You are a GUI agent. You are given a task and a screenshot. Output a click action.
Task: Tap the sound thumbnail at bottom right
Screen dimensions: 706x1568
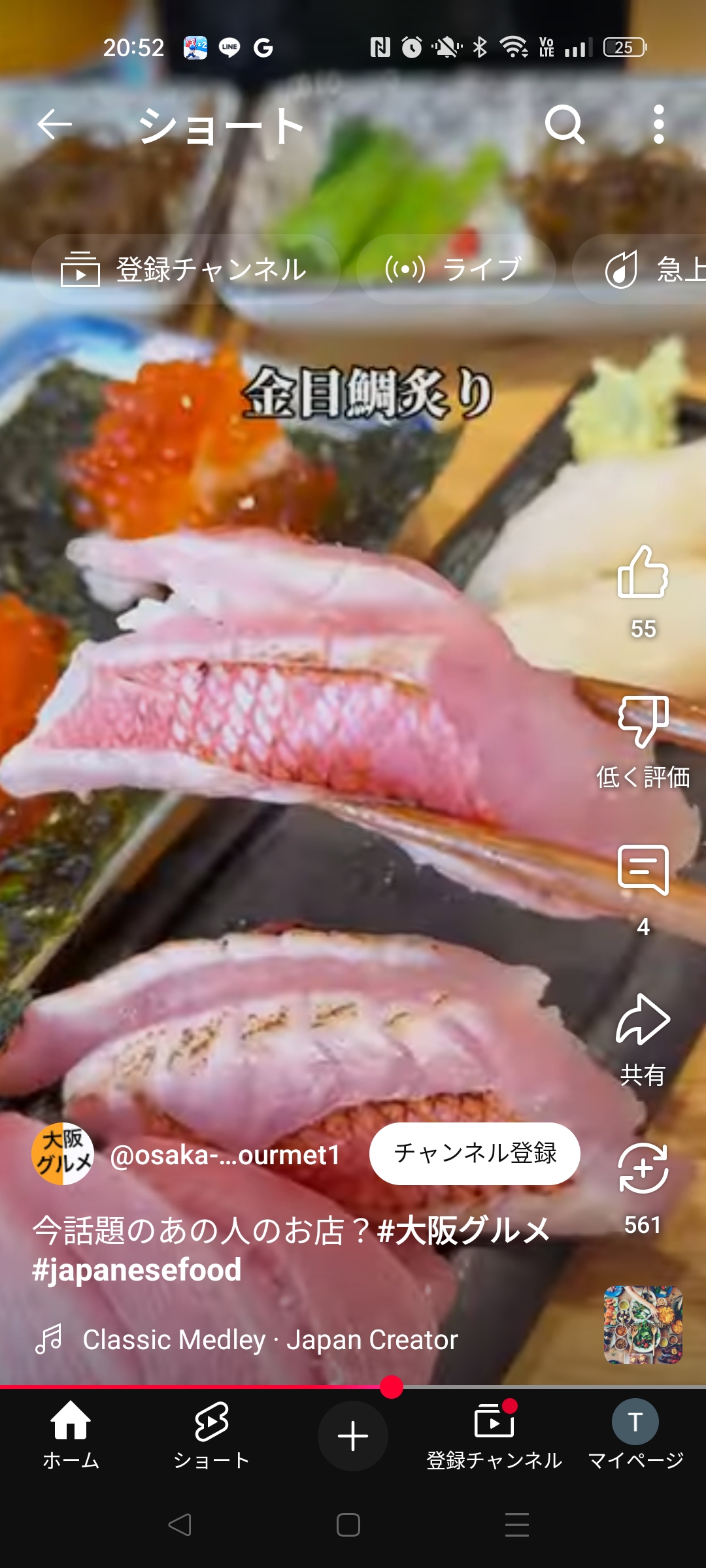tap(643, 1324)
